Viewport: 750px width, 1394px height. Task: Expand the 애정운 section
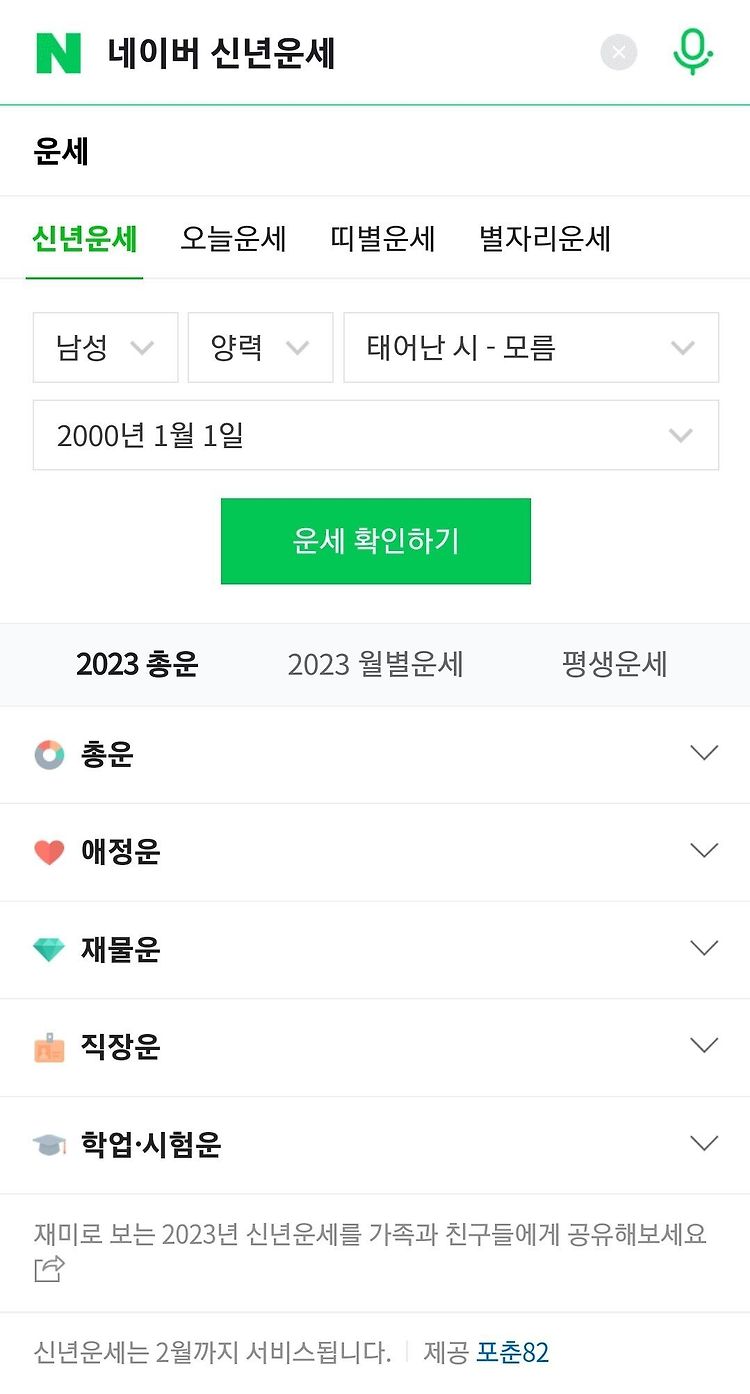pyautogui.click(x=375, y=852)
